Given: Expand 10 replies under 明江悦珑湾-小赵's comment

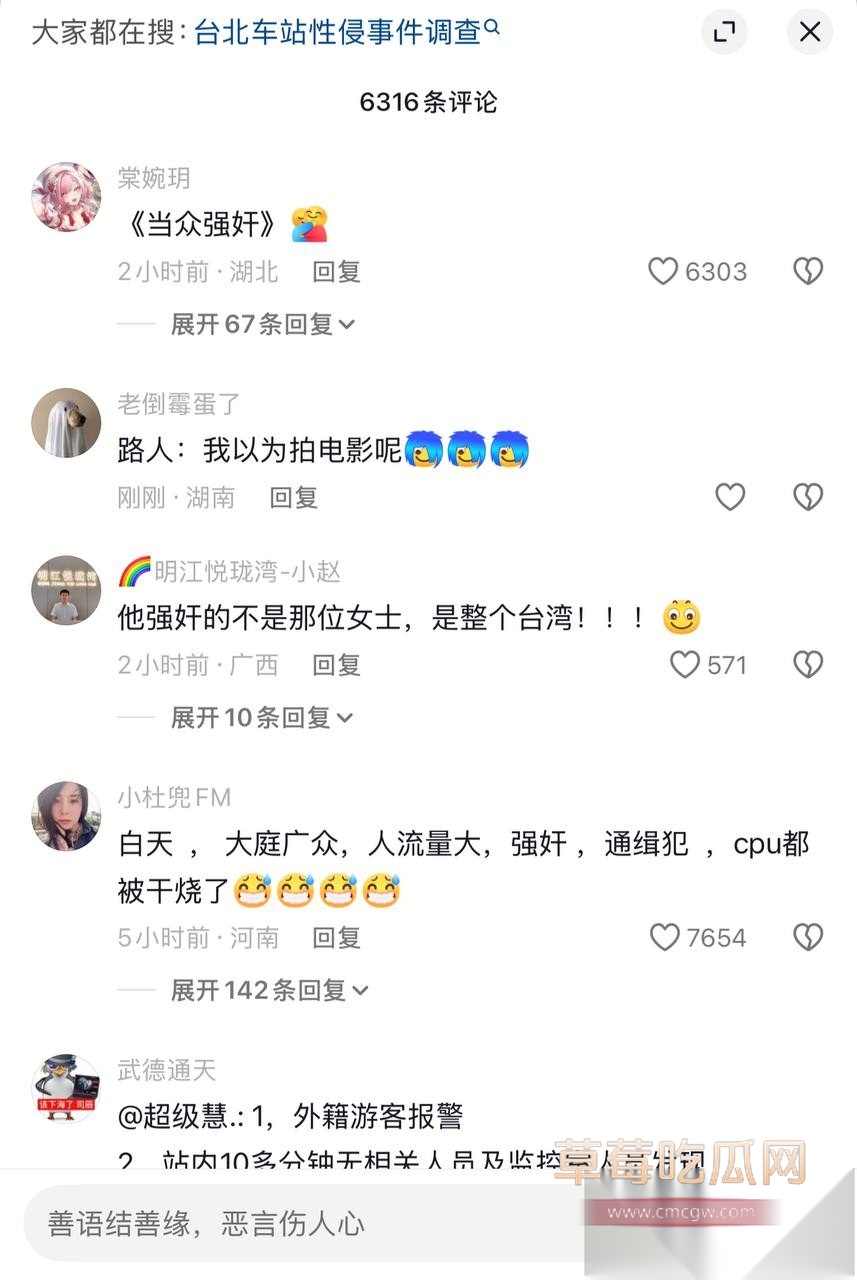Looking at the screenshot, I should 262,717.
